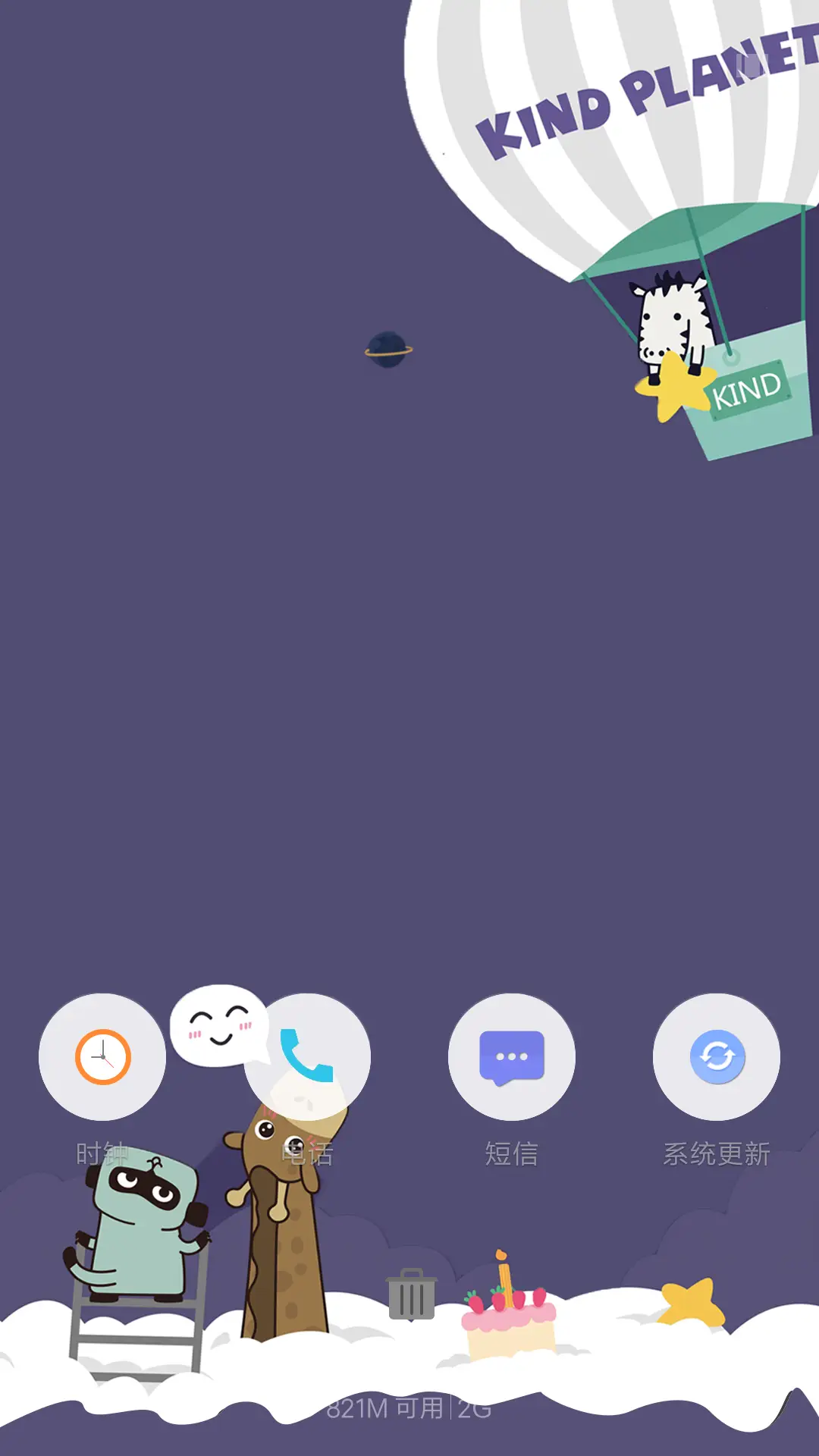Open the 时钟 clock app
Viewport: 819px width, 1456px height.
[102, 1056]
